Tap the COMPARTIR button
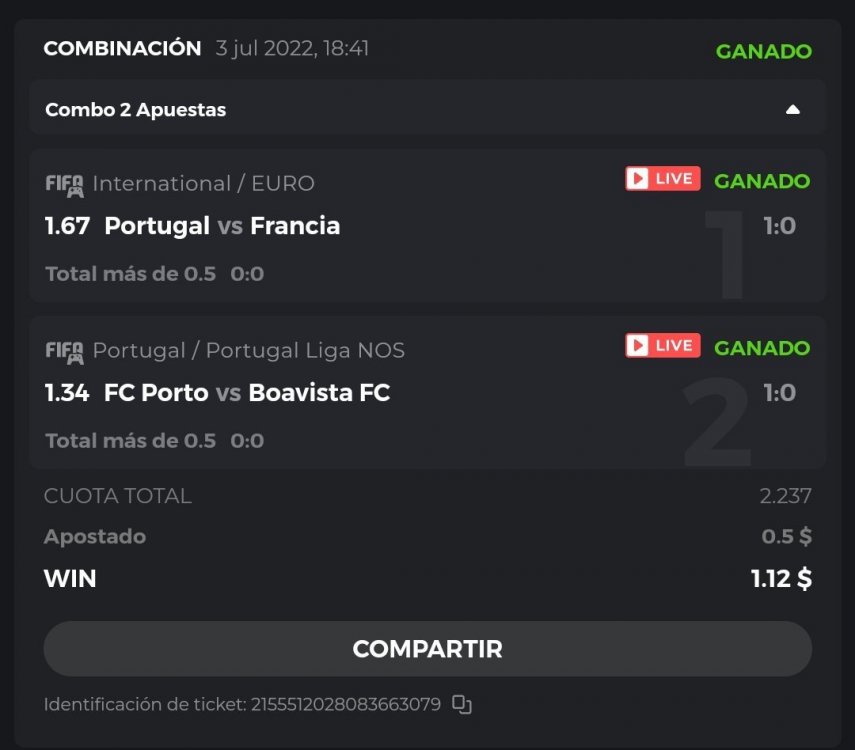 tap(427, 649)
